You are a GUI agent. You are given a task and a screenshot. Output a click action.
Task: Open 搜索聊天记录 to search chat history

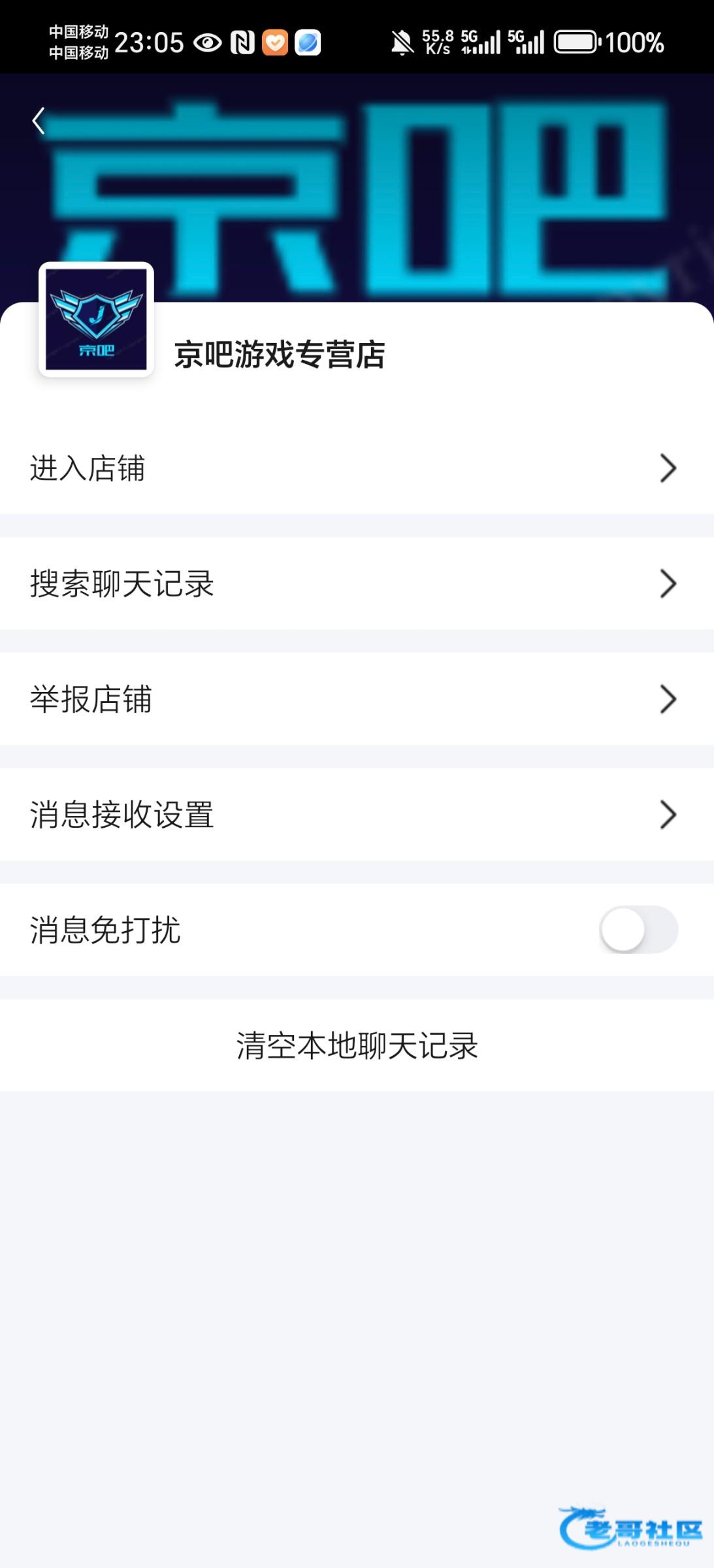click(x=357, y=583)
